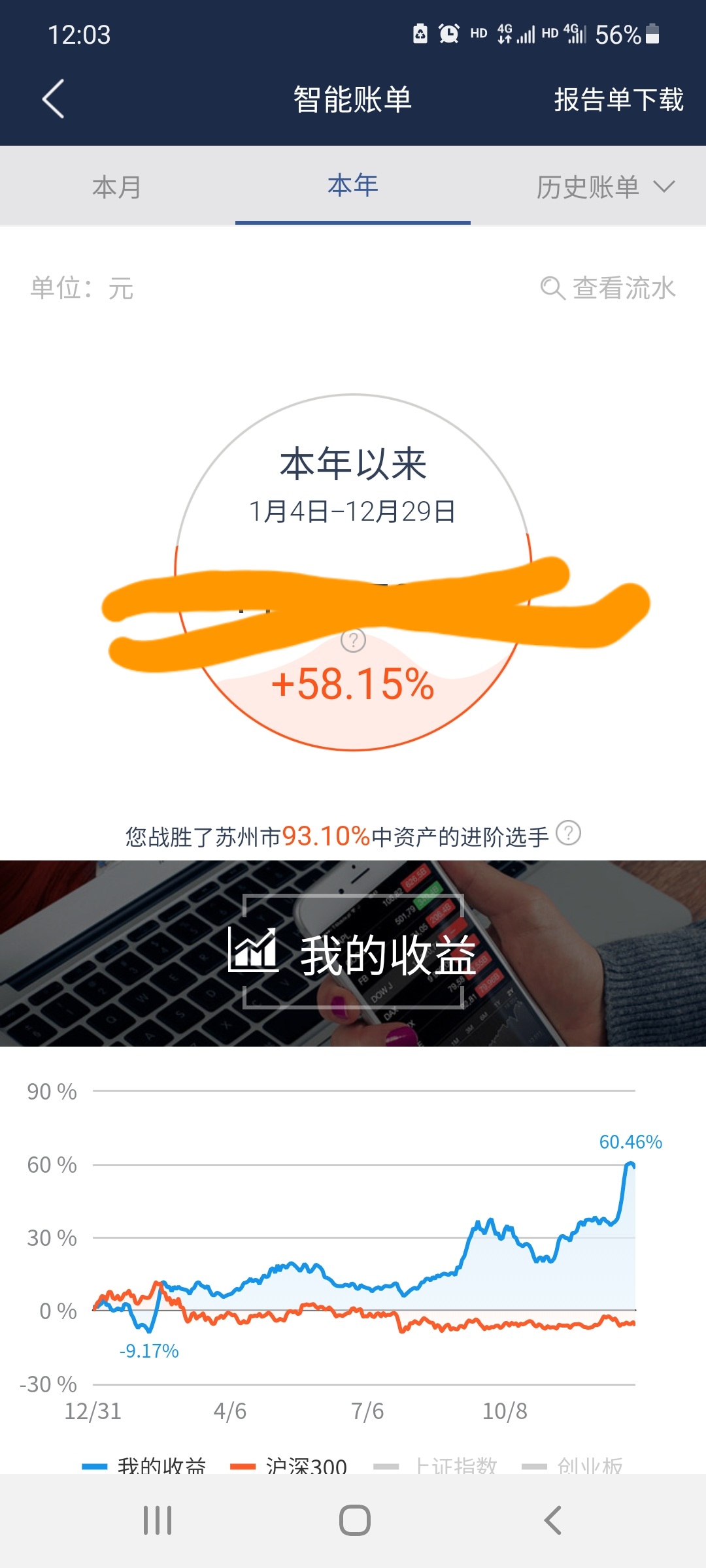Open recent apps from the navigation bar

pos(158,1520)
